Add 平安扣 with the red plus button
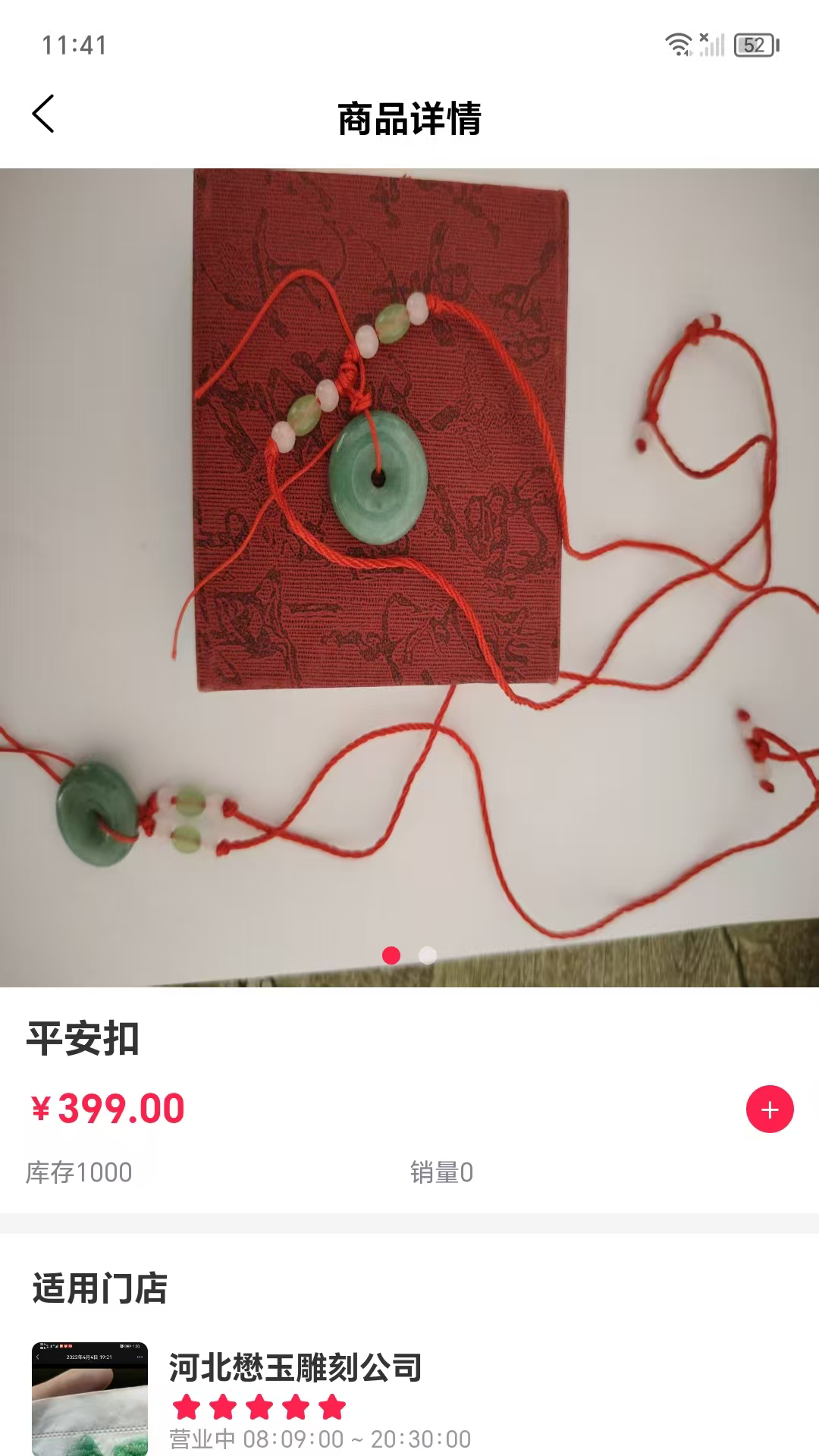The image size is (819, 1456). tap(769, 1109)
